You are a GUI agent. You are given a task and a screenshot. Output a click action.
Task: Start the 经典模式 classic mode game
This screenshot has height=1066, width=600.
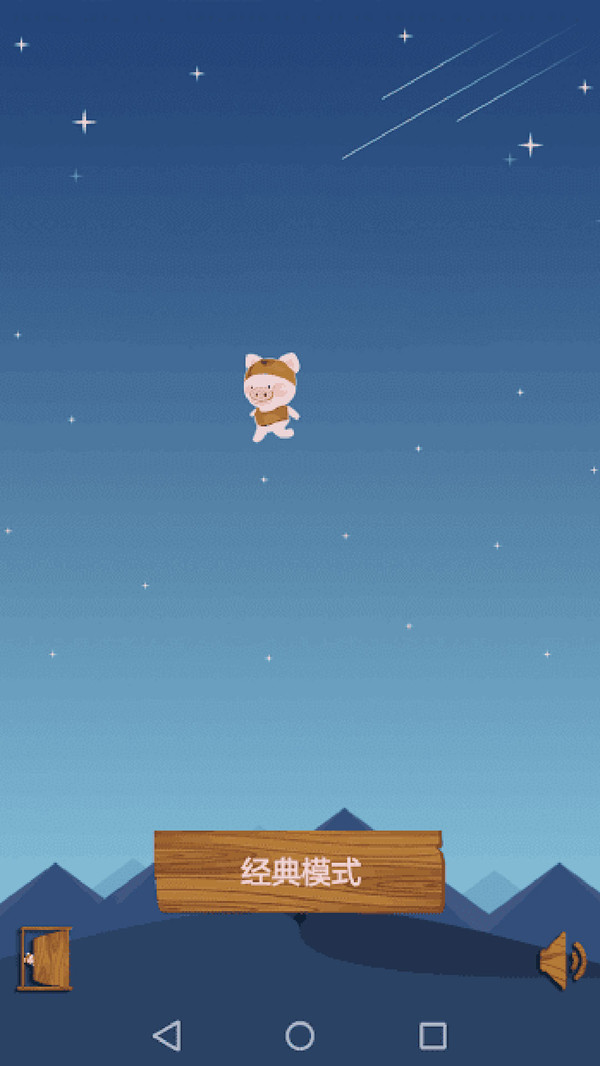[299, 872]
